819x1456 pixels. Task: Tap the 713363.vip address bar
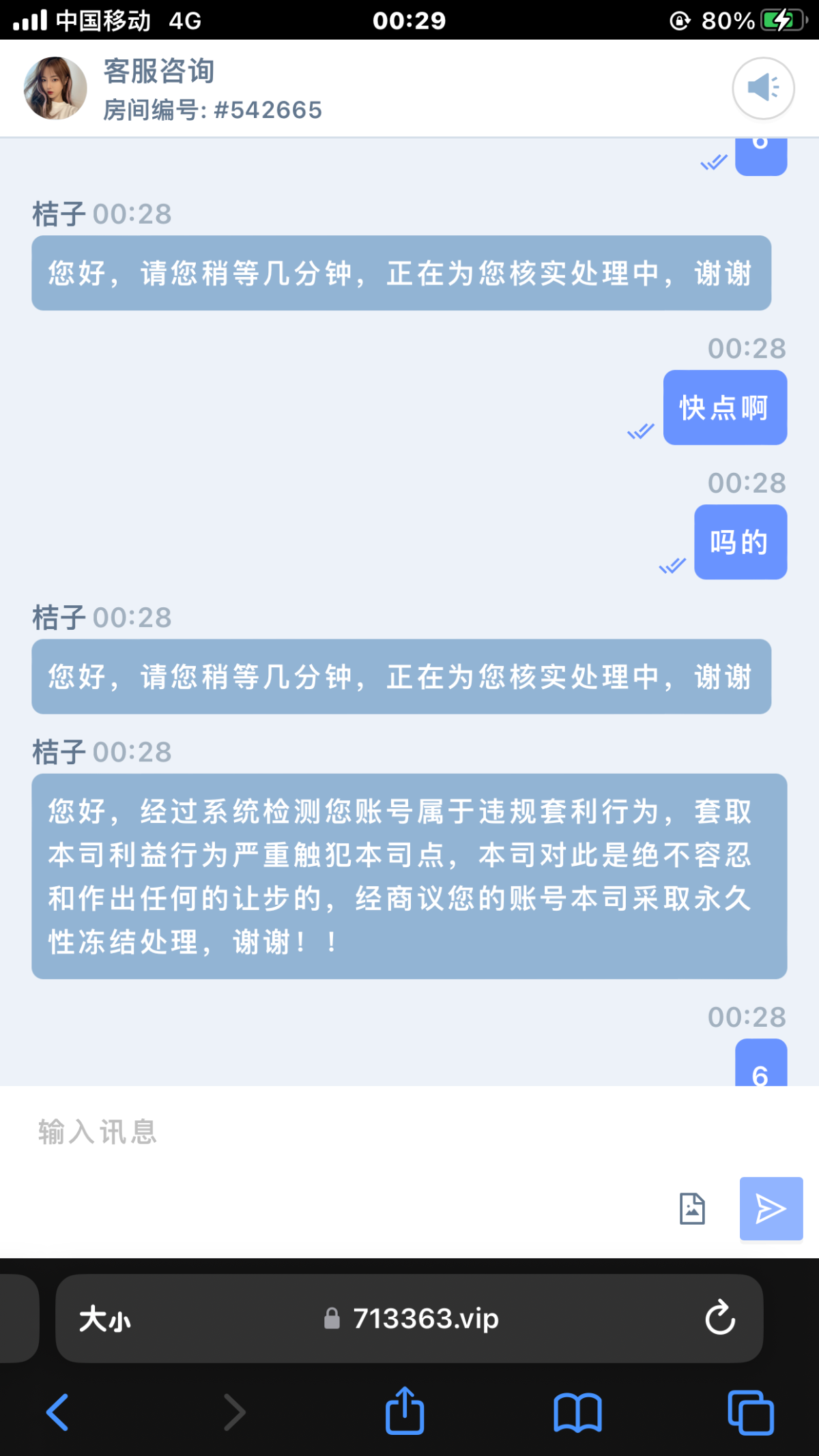[x=423, y=1319]
